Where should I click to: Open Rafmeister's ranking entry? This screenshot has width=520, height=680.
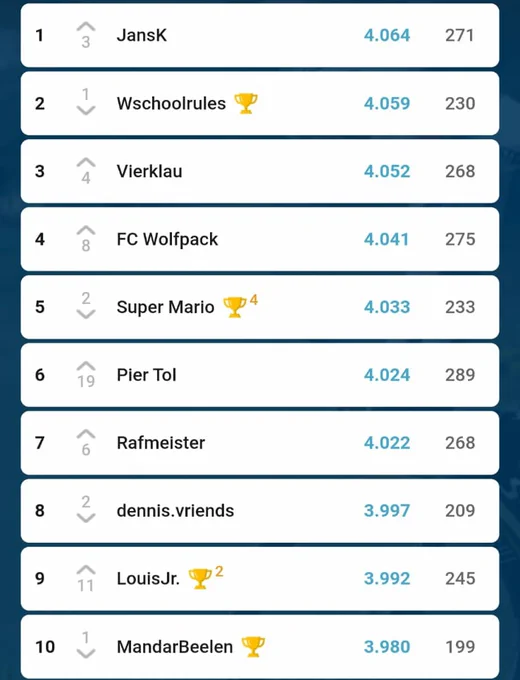point(260,443)
